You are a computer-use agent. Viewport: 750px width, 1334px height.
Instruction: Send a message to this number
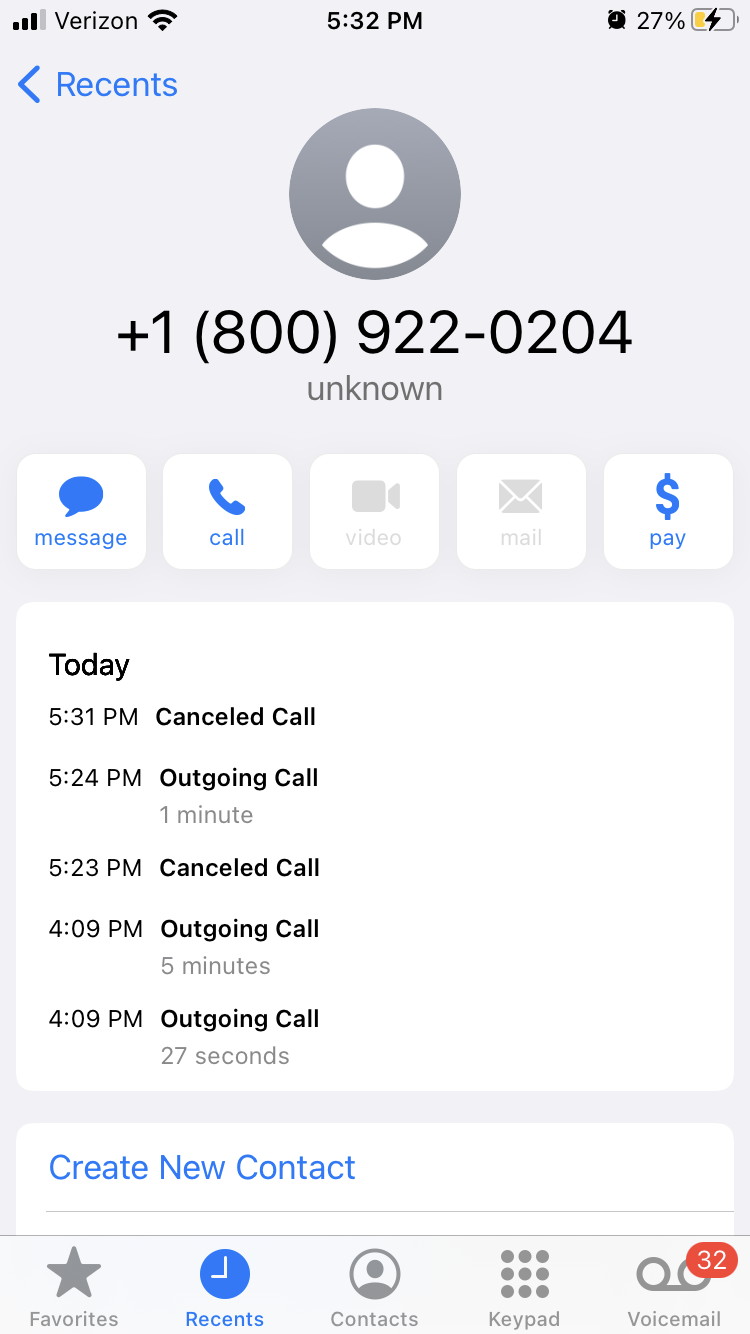coord(81,512)
